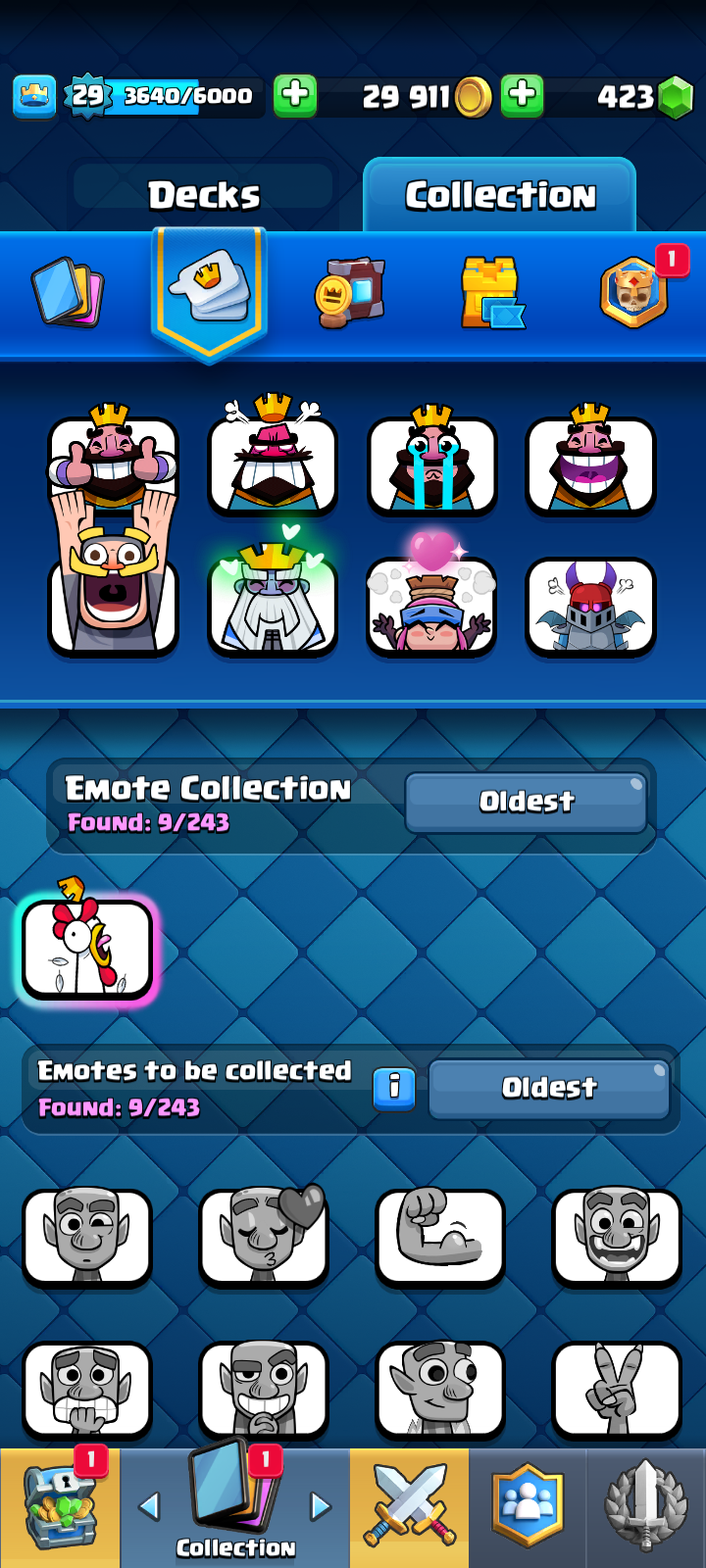View the flexing arm locked emote

pos(439,1237)
